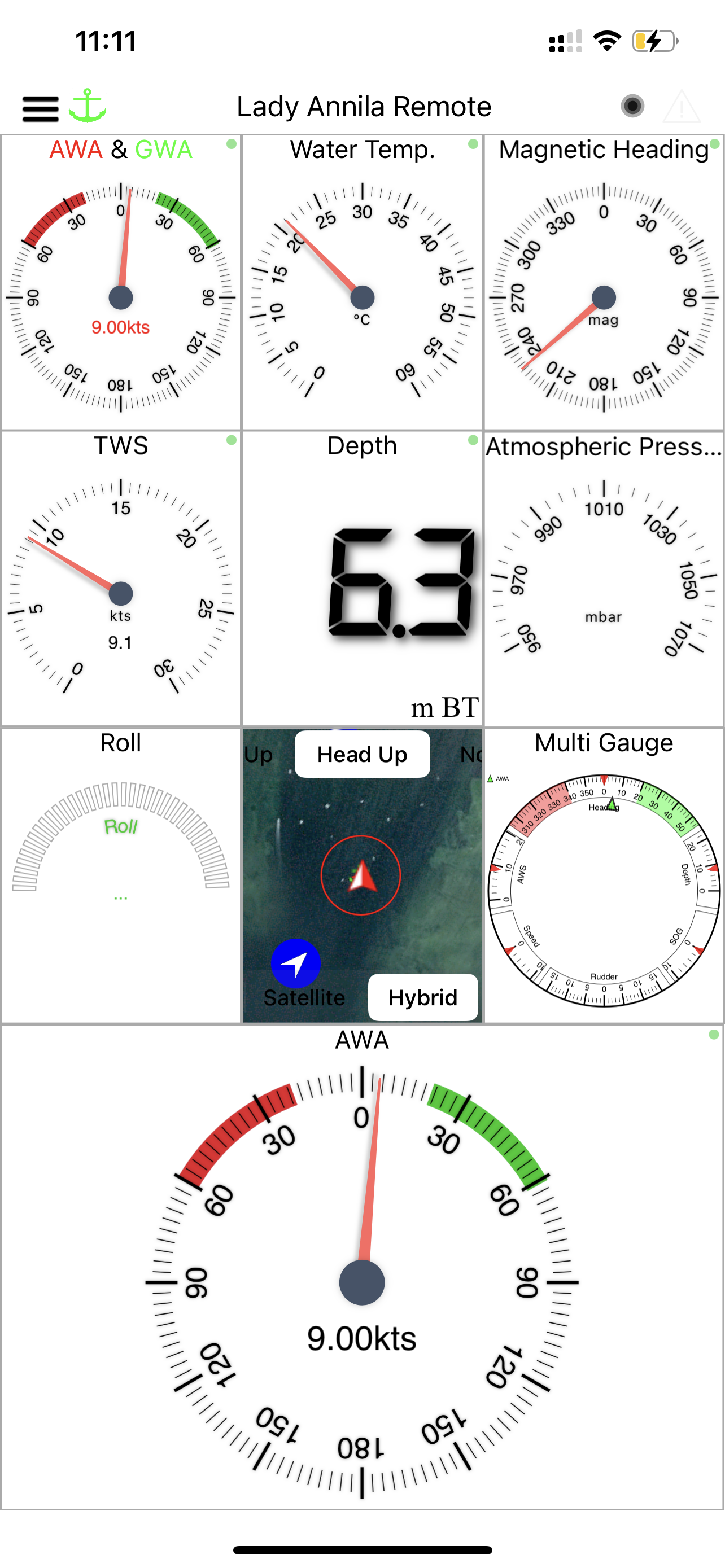Viewport: 725px width, 1568px height.
Task: Open the large AWA gauge
Action: 361,1266
